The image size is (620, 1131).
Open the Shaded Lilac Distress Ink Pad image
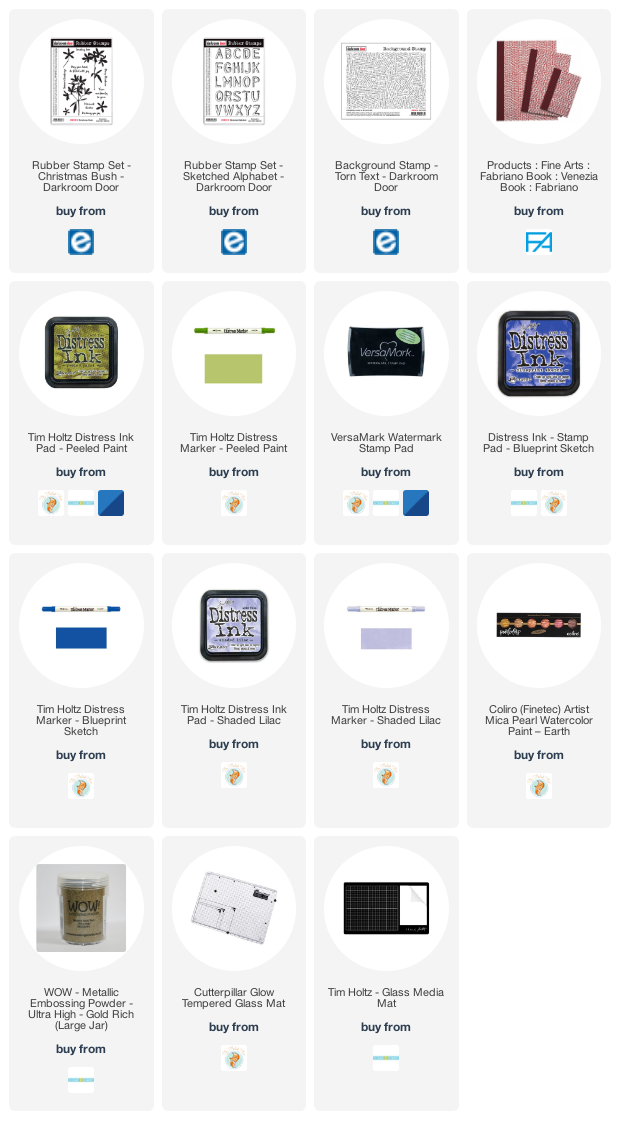click(234, 625)
